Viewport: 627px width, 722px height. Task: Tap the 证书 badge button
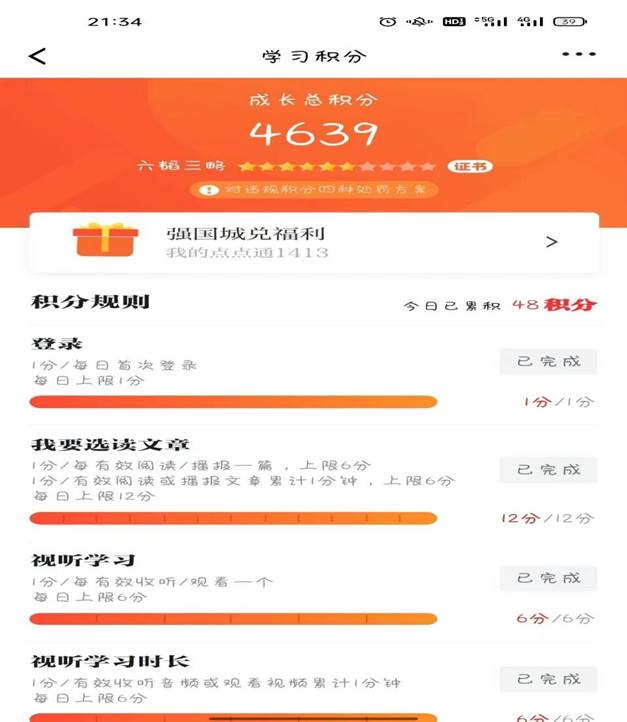pyautogui.click(x=470, y=166)
